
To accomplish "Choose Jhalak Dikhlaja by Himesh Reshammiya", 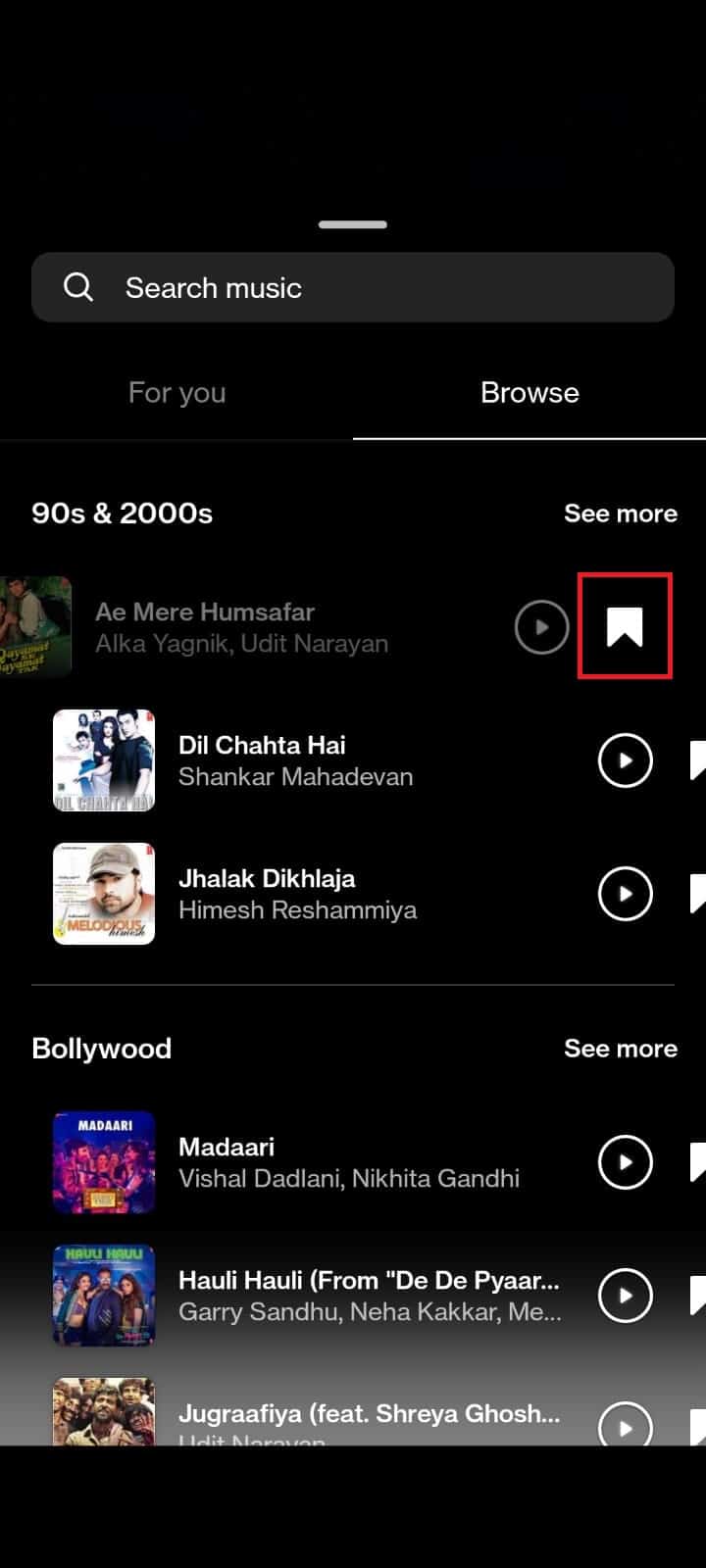I will [294, 894].
